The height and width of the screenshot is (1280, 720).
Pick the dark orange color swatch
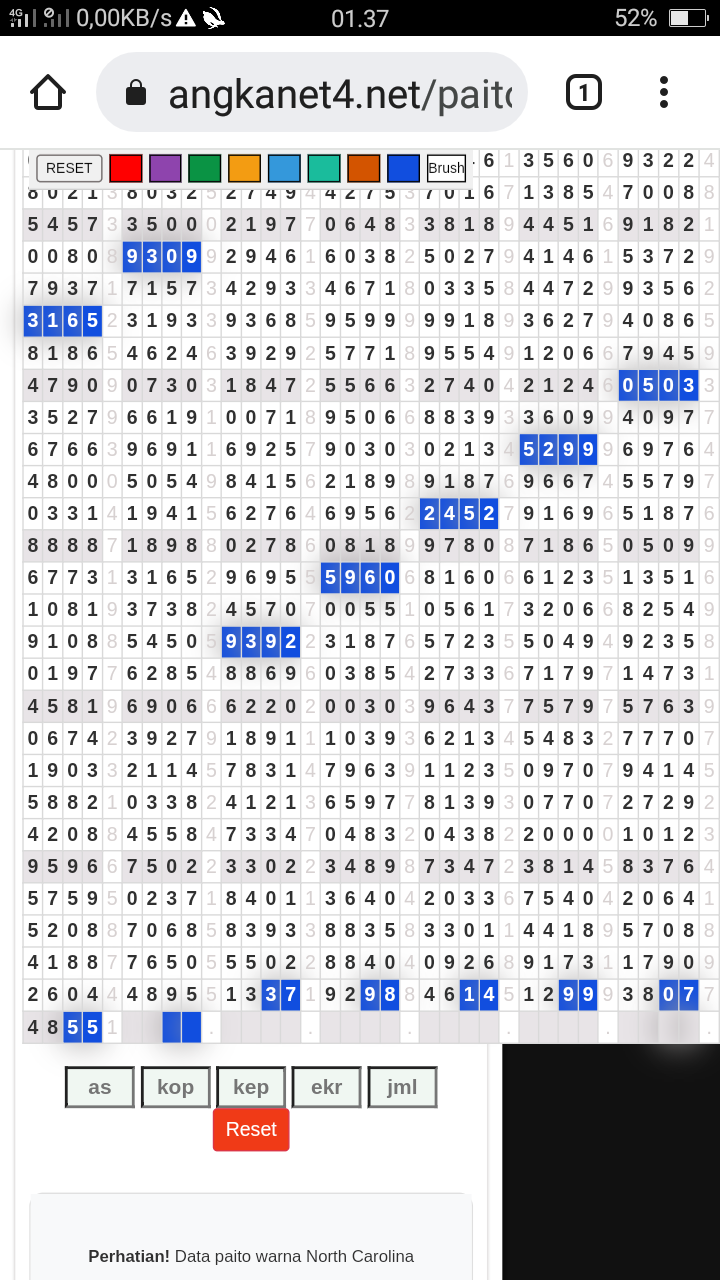click(364, 168)
